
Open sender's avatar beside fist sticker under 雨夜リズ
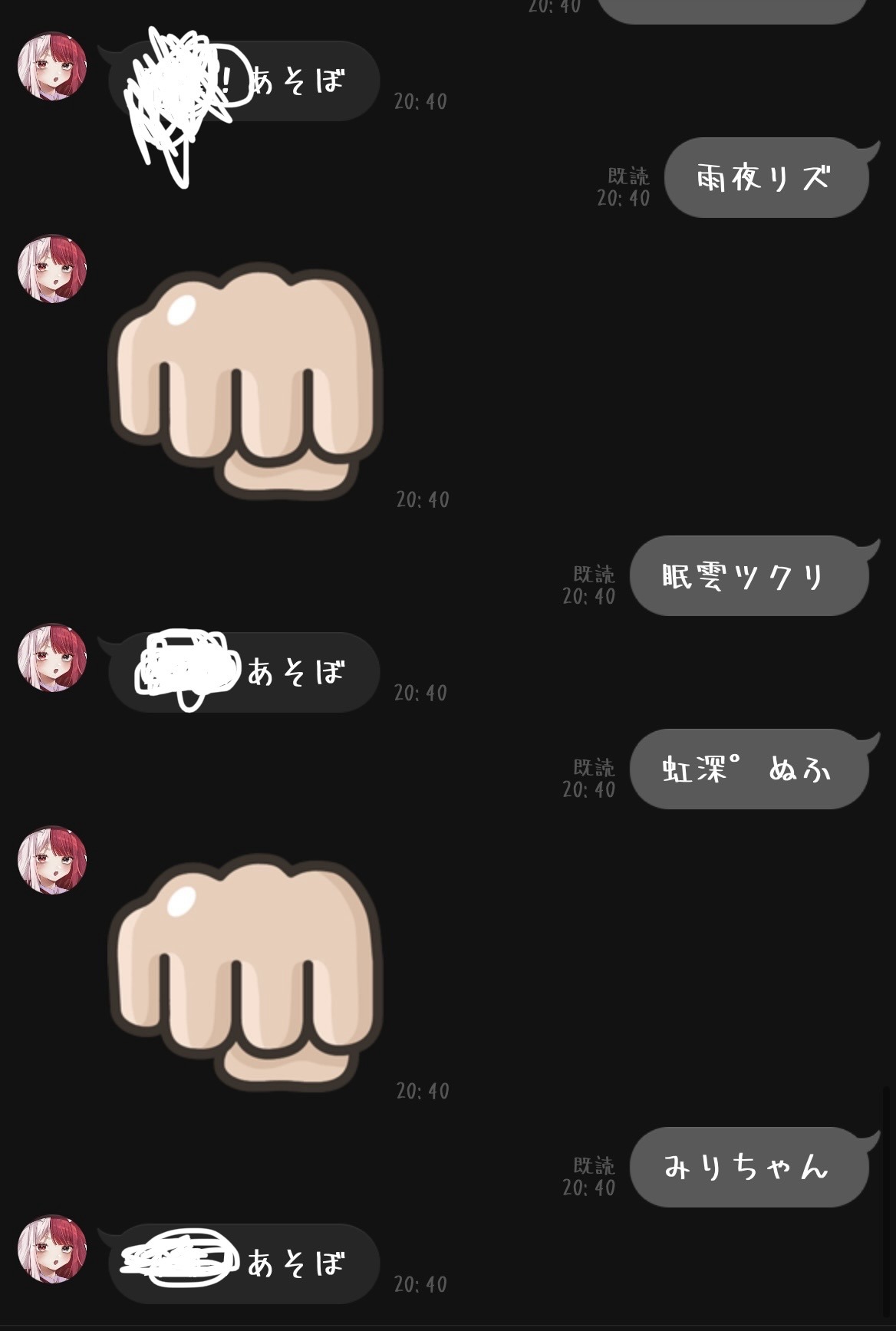point(52,269)
